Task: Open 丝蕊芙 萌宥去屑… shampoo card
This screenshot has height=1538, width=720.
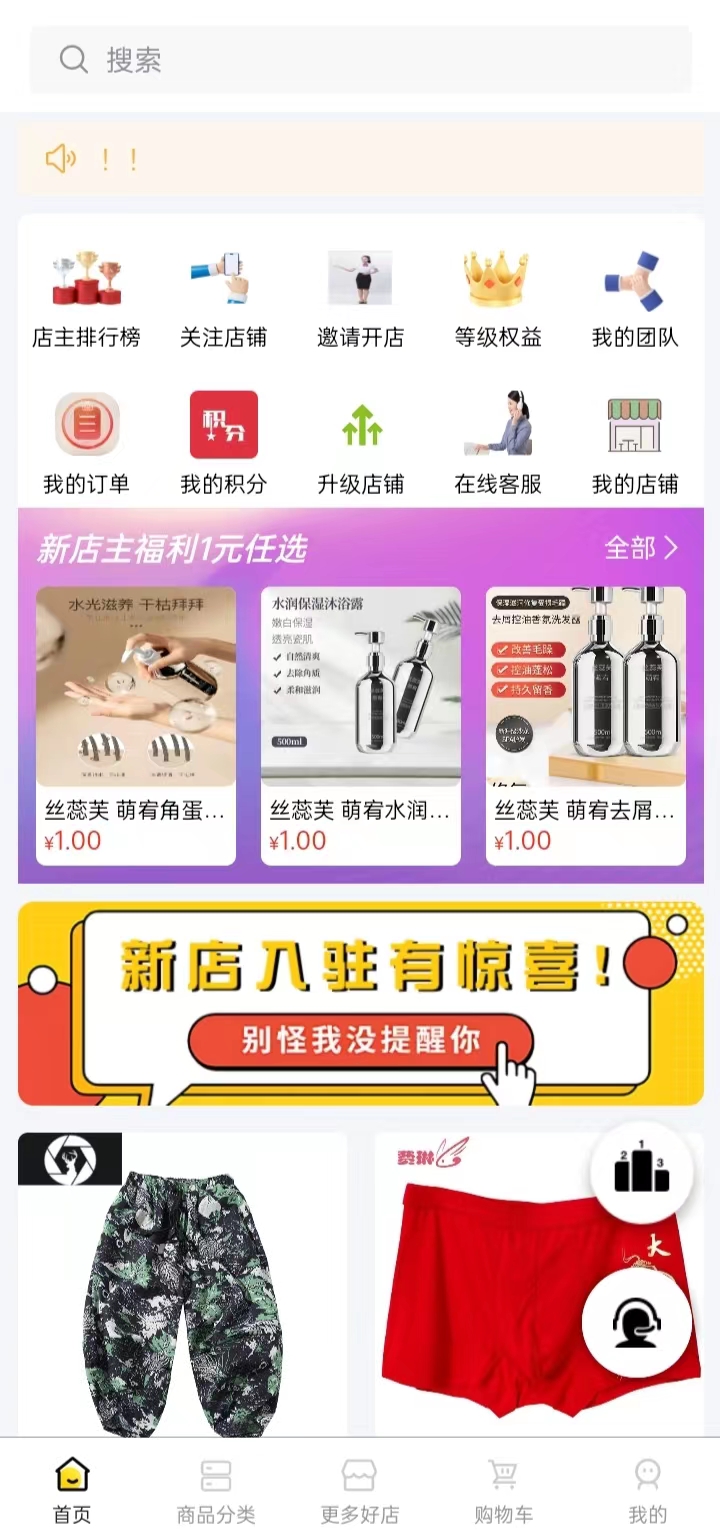Action: click(x=585, y=725)
